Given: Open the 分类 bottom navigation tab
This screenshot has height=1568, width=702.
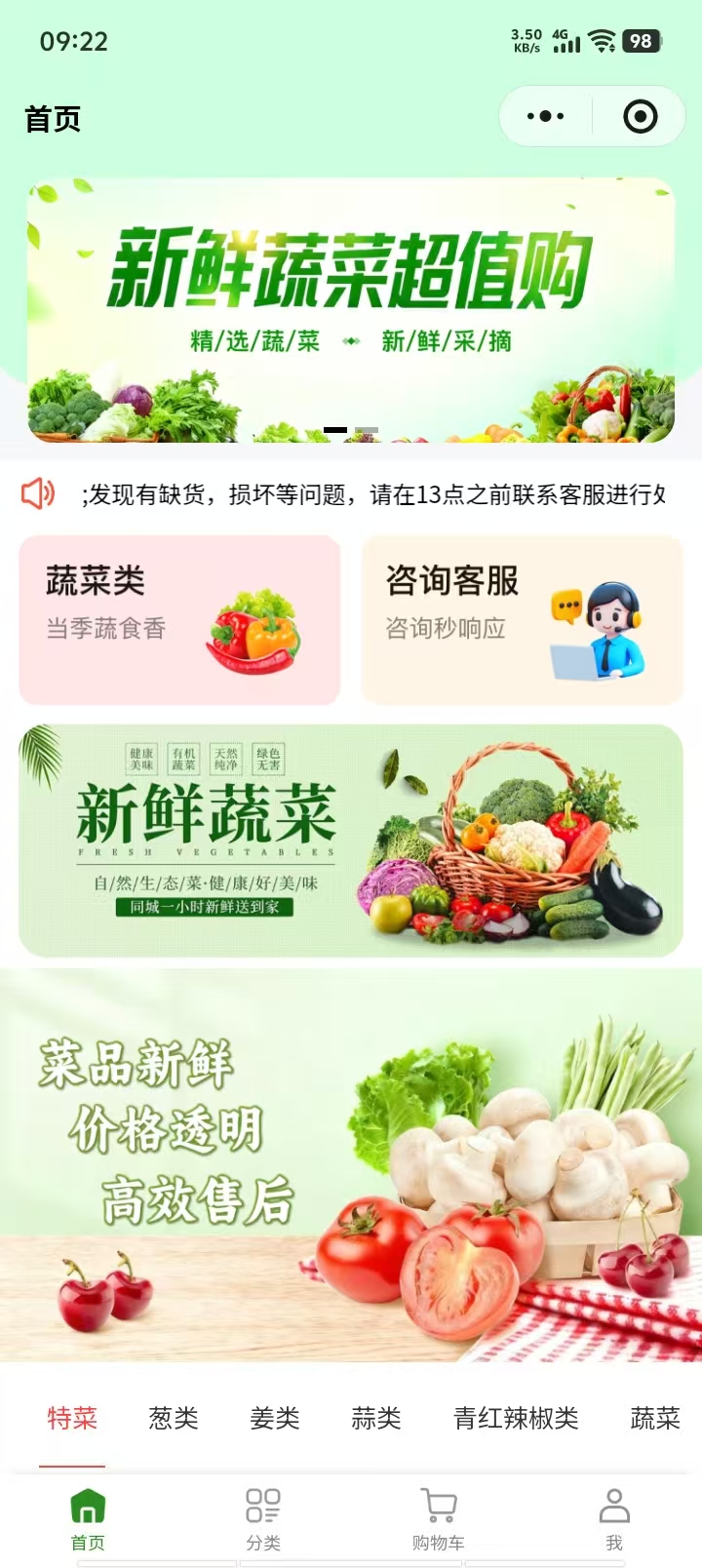Looking at the screenshot, I should (x=263, y=1518).
